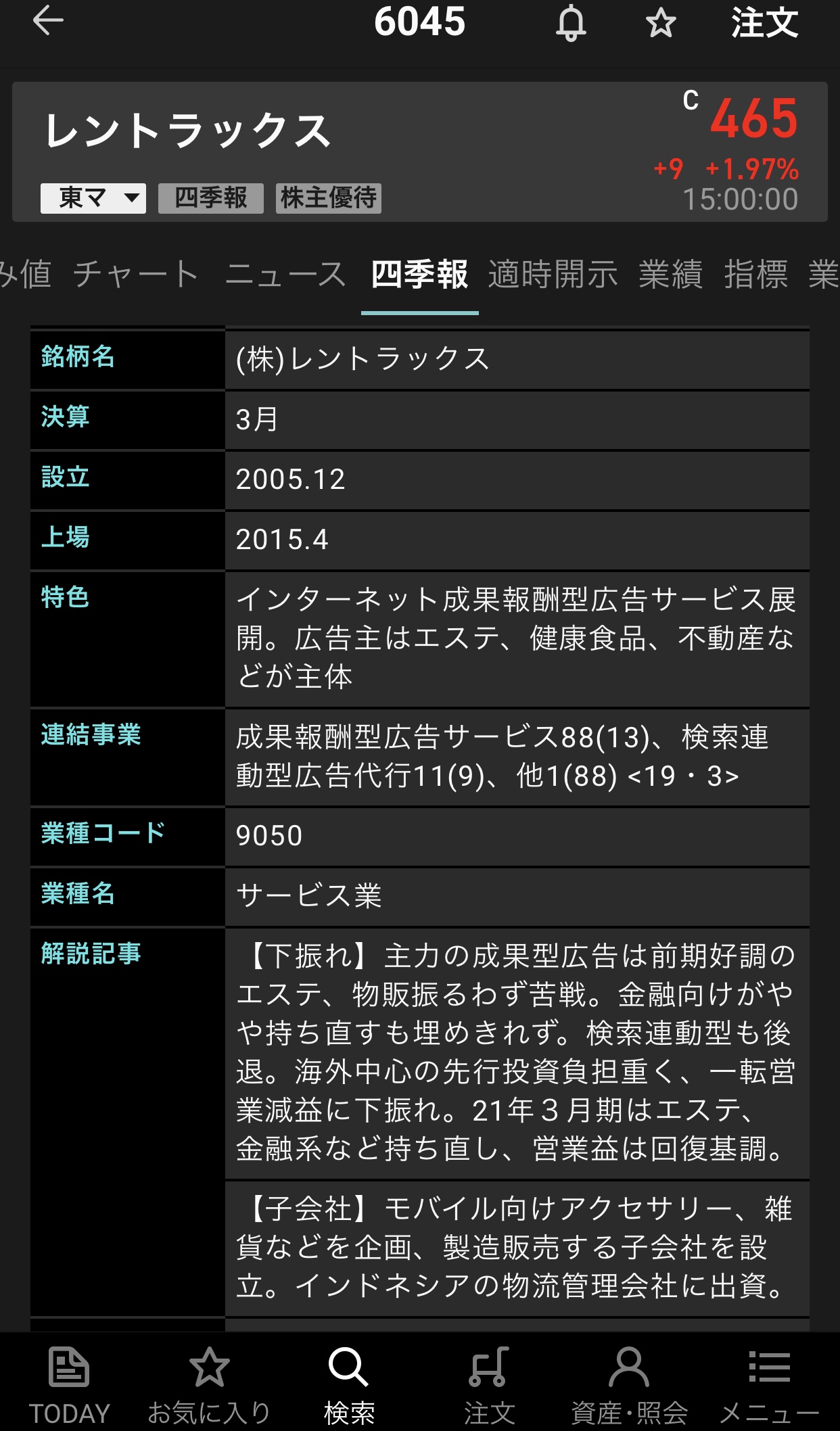Show the 指標 tab

[756, 275]
